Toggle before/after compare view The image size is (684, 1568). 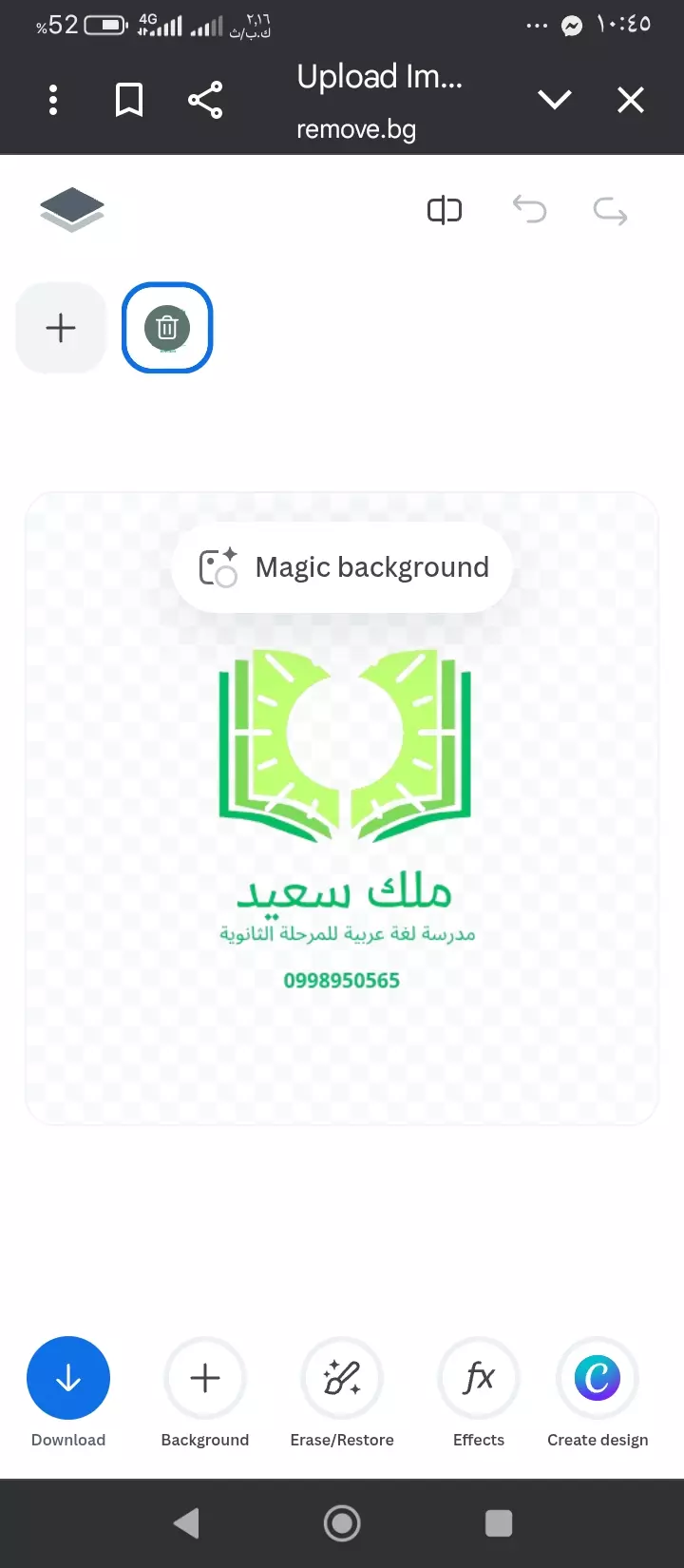445,209
